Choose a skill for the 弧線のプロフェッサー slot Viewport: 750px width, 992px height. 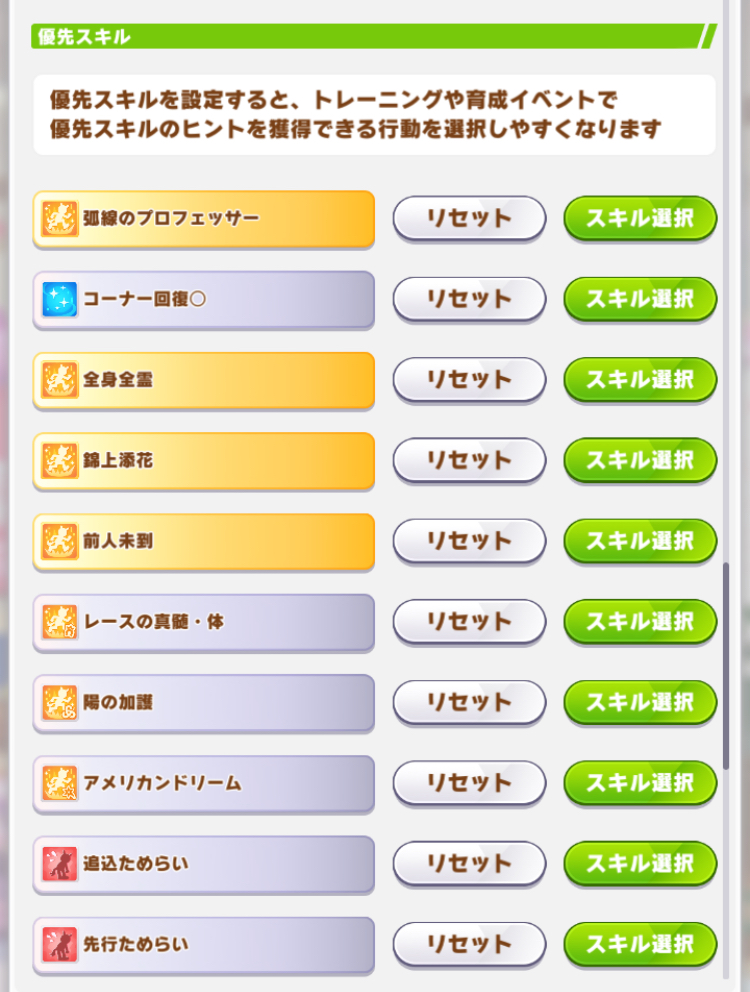click(640, 218)
